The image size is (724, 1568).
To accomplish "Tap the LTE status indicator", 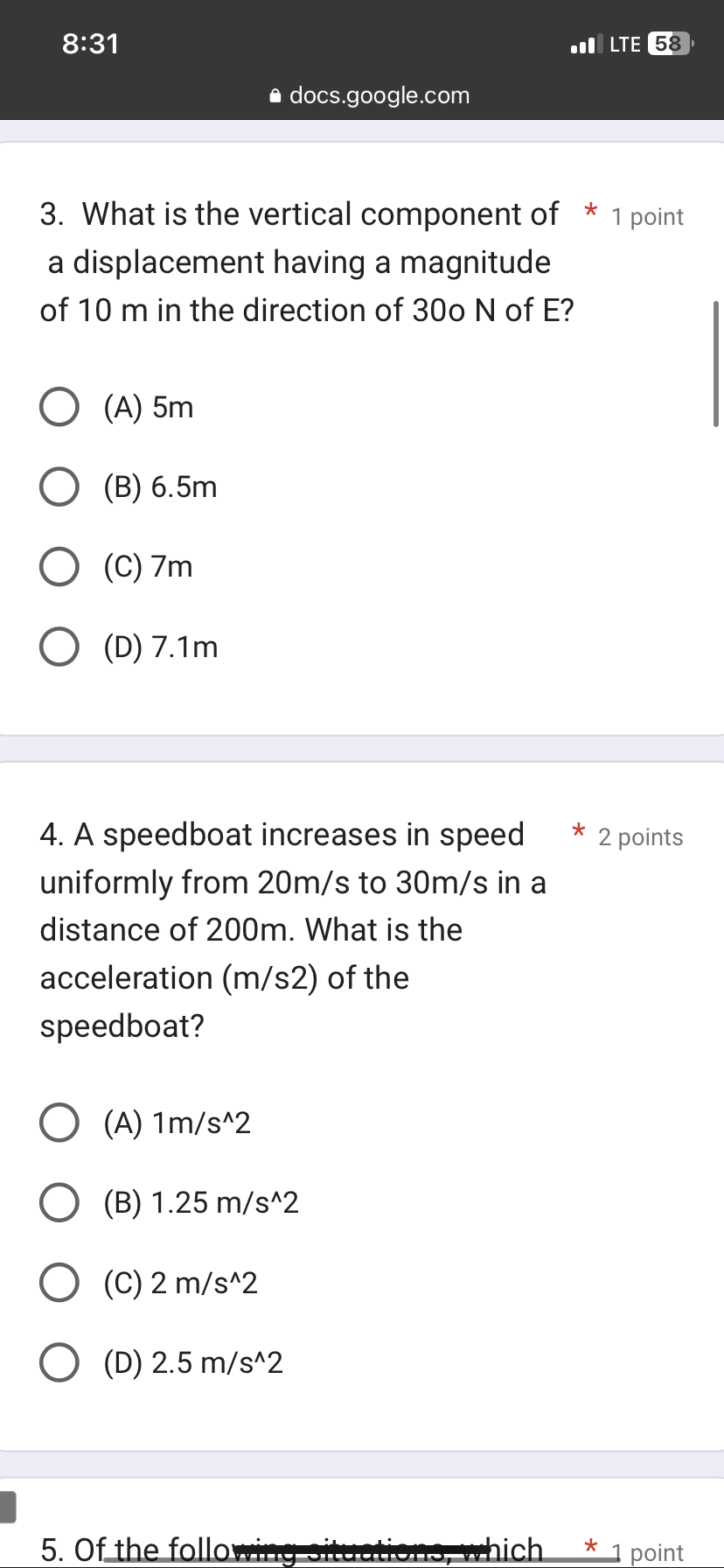I will [x=624, y=44].
